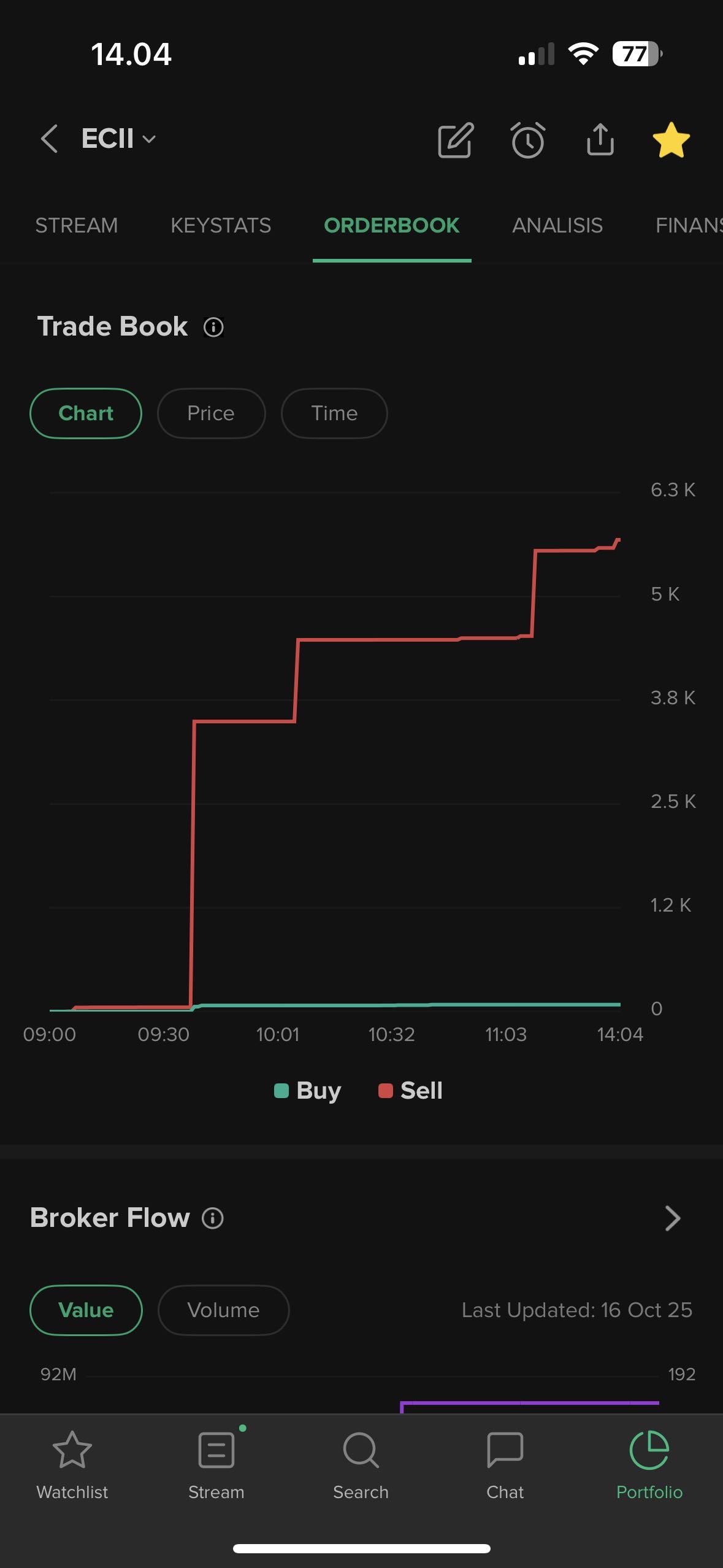This screenshot has width=723, height=1568.
Task: Remove ECII from favorites via the star
Action: pos(671,140)
